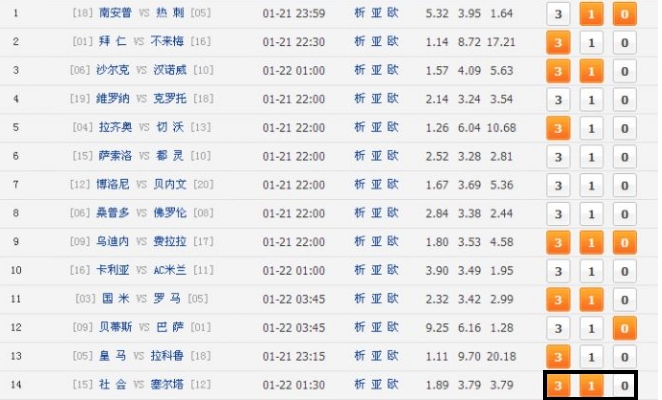Select 0 for 国米 VS 罗马
662x400 pixels.
(x=623, y=299)
